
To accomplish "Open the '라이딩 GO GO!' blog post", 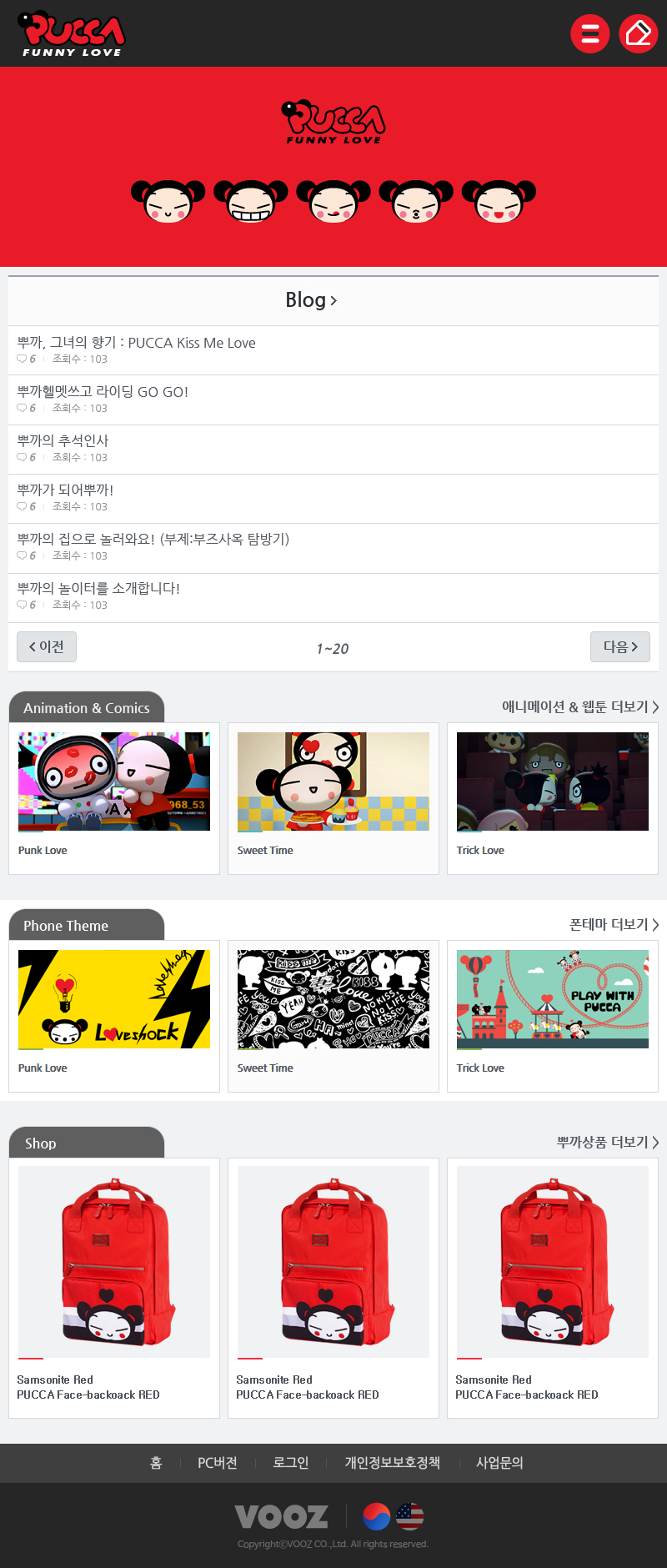I will point(103,392).
